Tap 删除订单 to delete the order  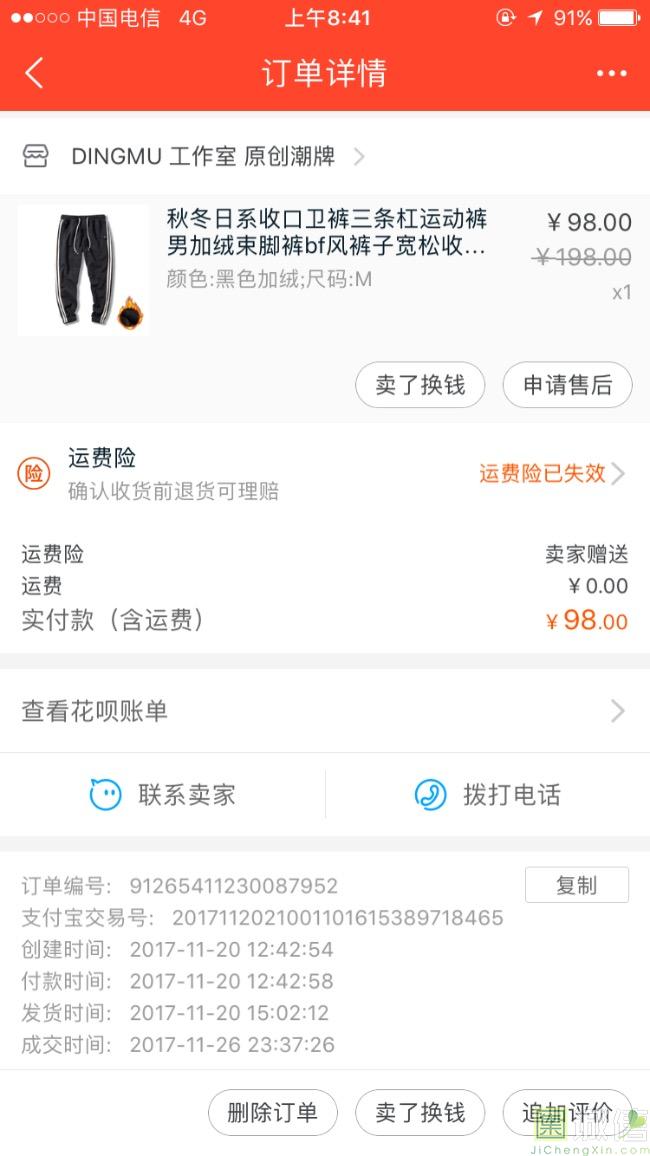272,1112
